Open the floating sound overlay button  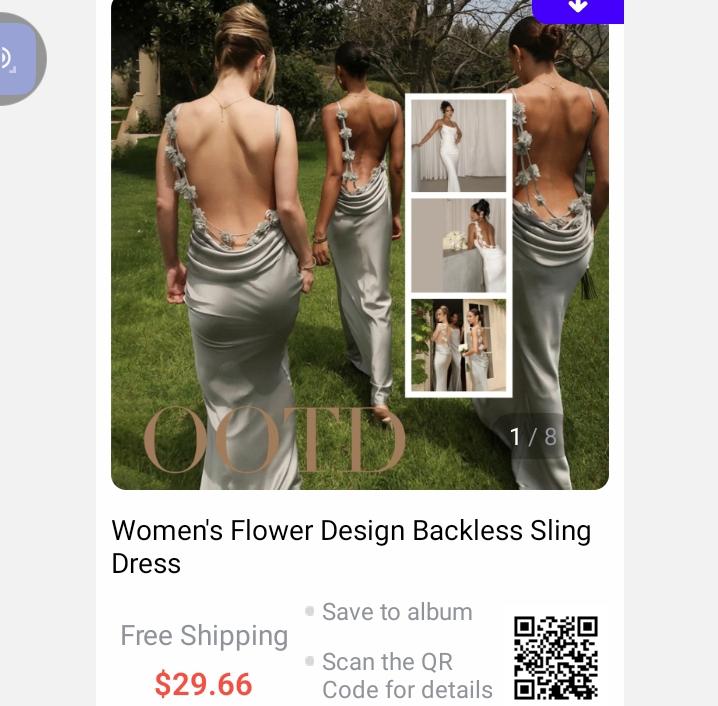(x=16, y=59)
